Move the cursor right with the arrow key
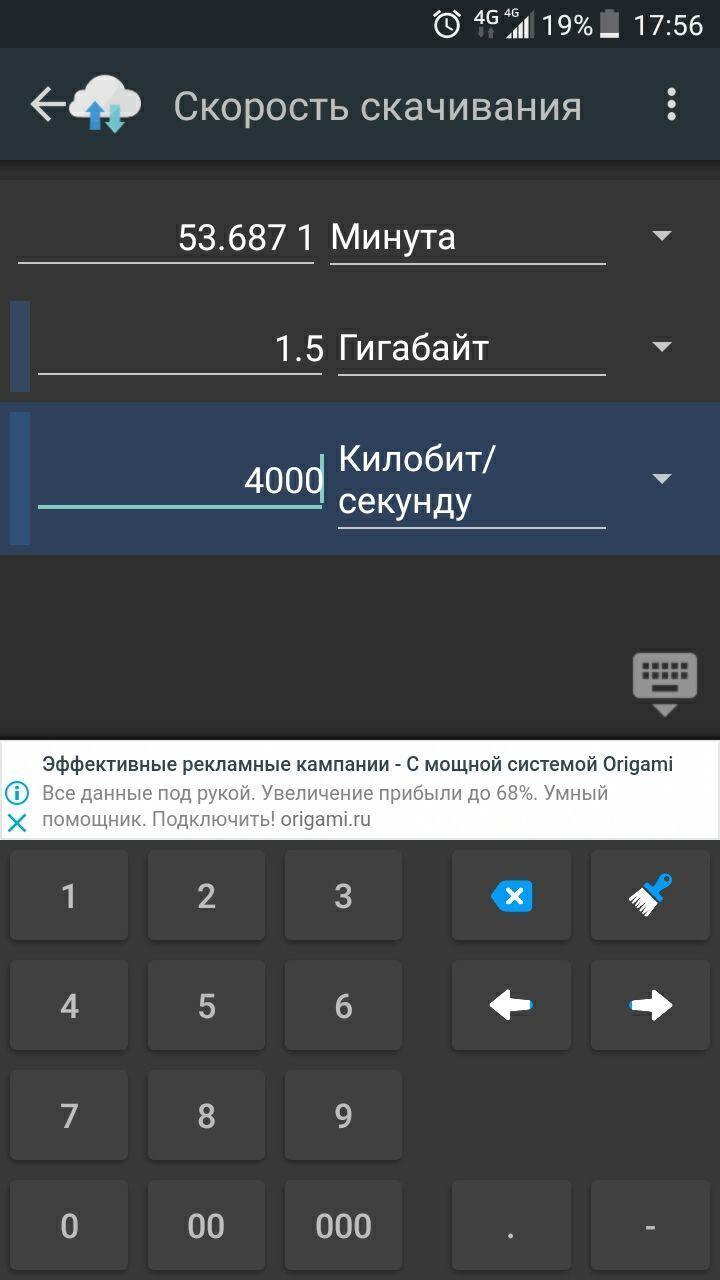This screenshot has height=1280, width=720. pyautogui.click(x=650, y=1005)
